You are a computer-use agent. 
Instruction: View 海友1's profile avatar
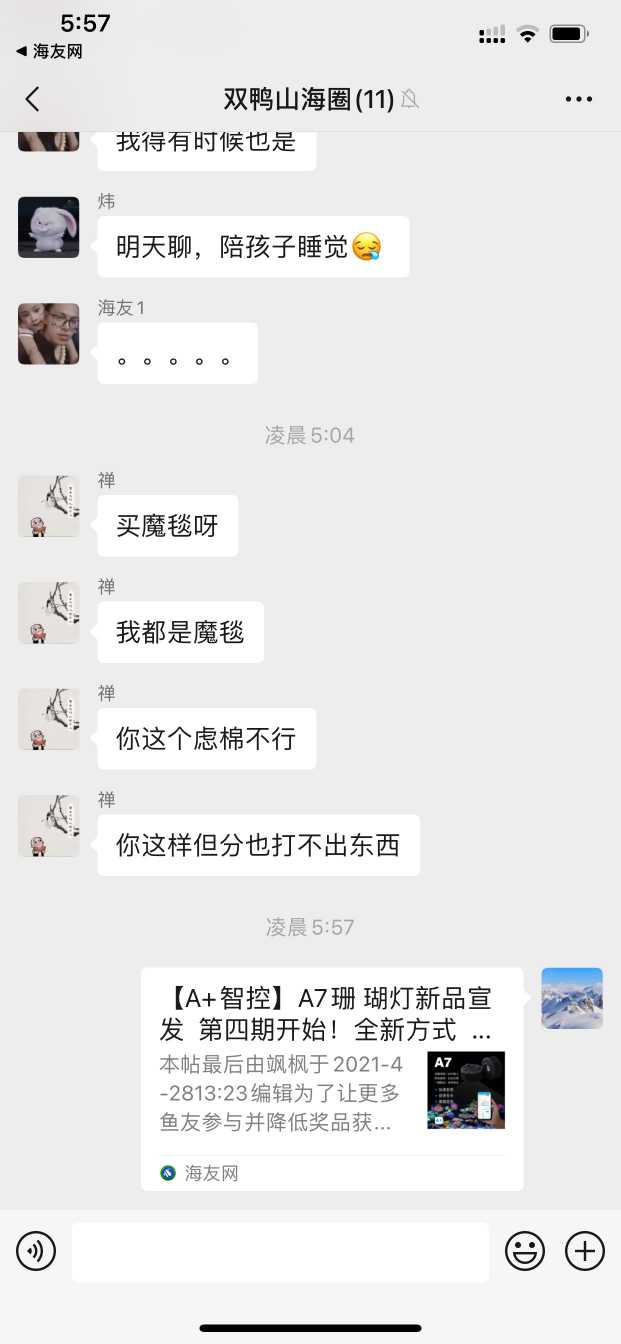[48, 334]
